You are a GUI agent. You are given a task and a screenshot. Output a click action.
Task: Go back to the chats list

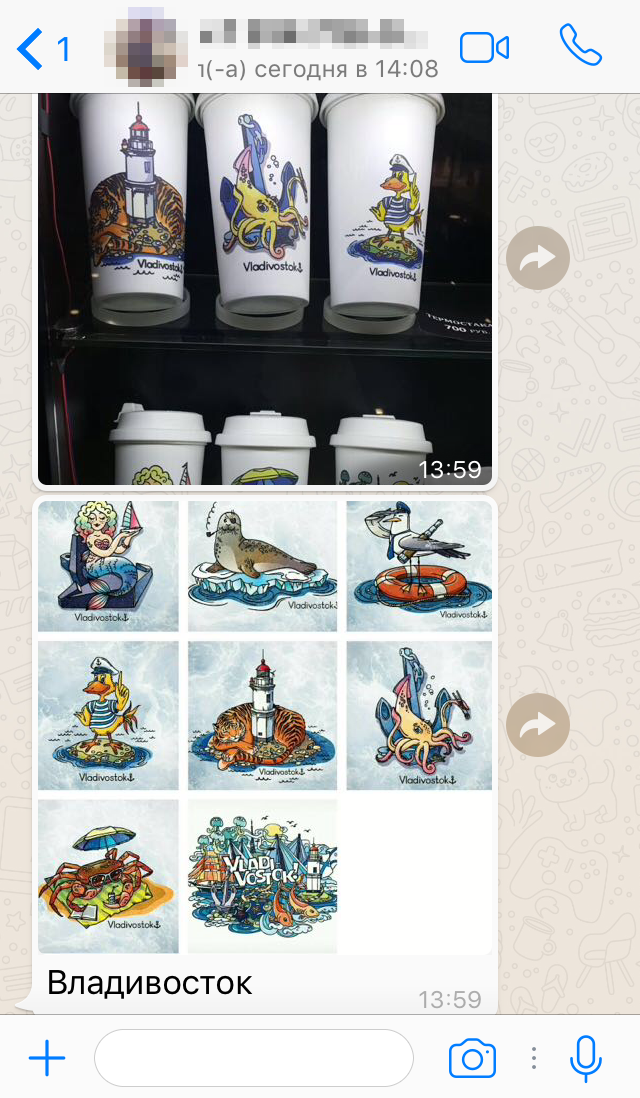[42, 48]
